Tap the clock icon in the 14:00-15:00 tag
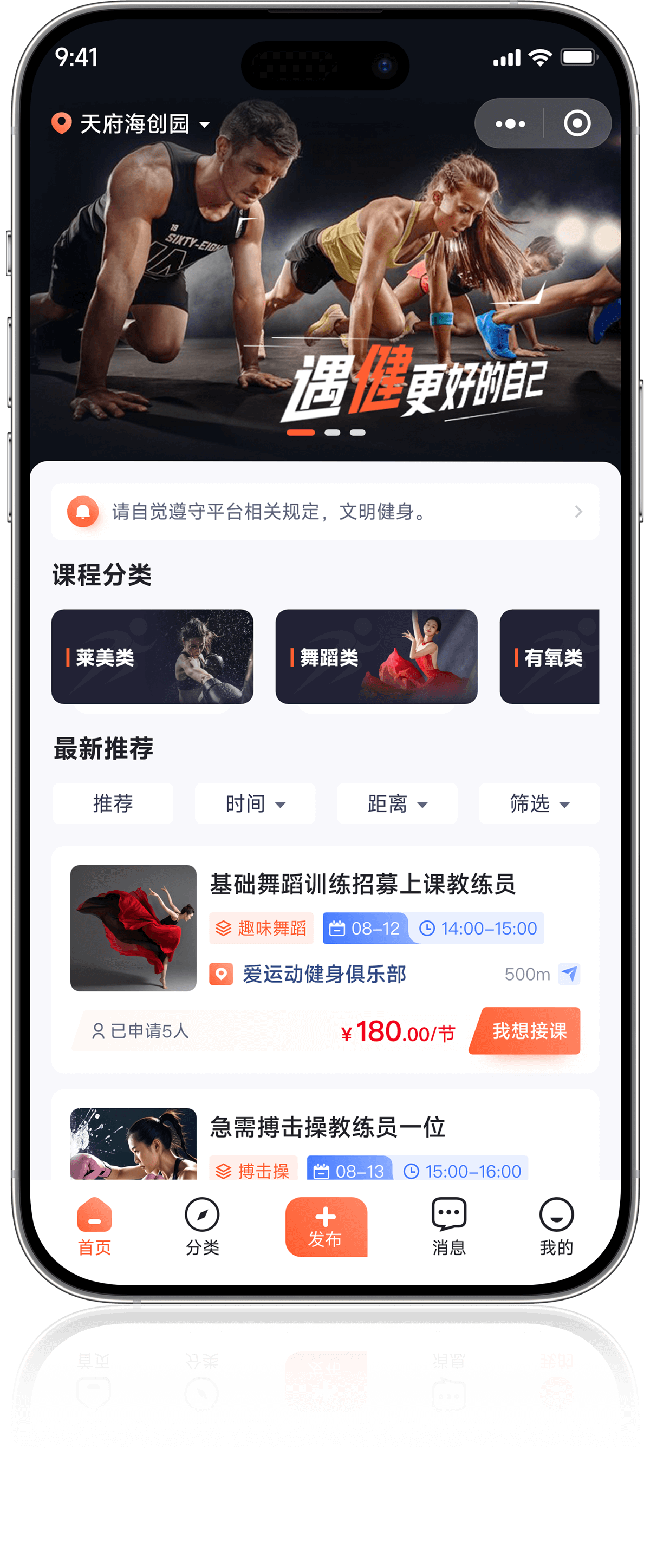Image resolution: width=650 pixels, height=1568 pixels. click(426, 927)
